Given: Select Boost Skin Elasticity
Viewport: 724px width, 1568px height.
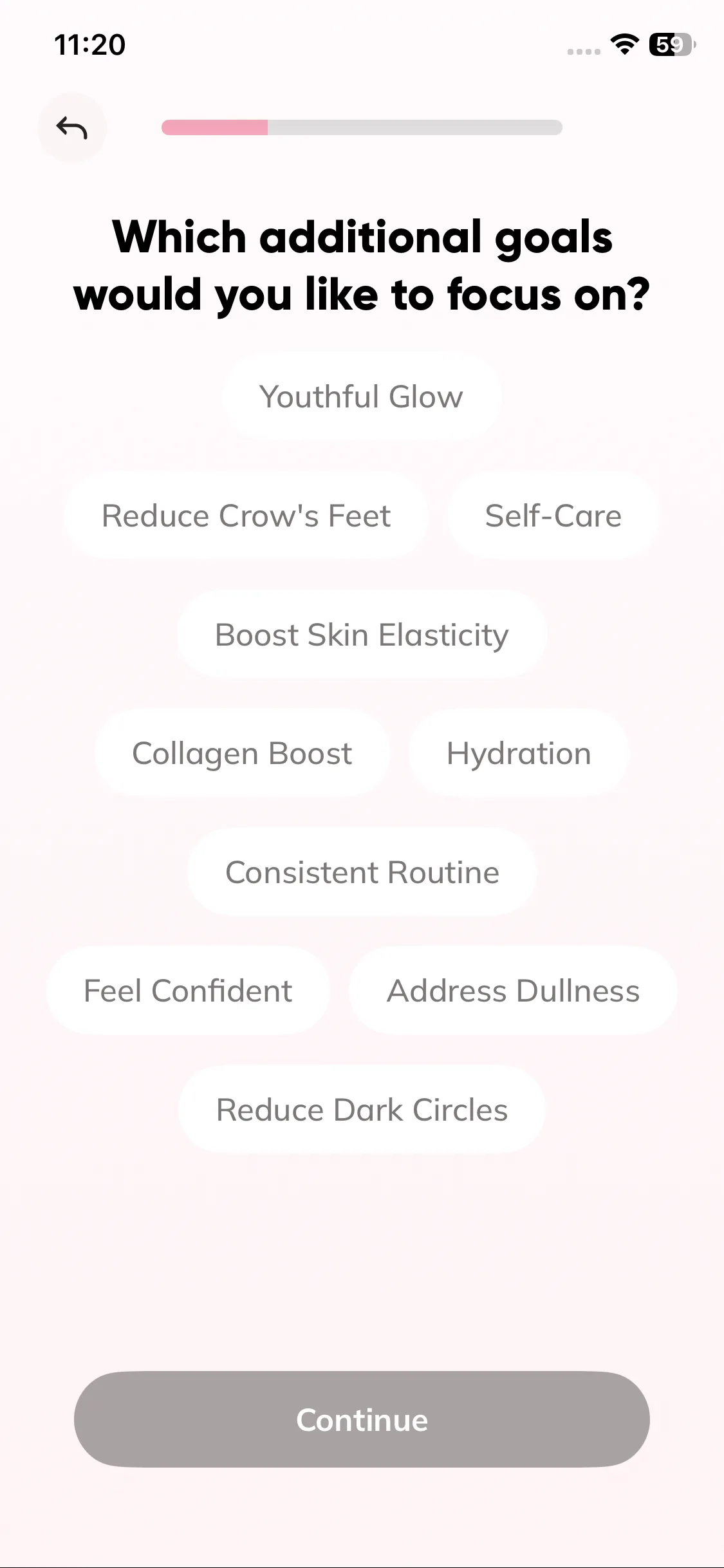Looking at the screenshot, I should pos(362,635).
